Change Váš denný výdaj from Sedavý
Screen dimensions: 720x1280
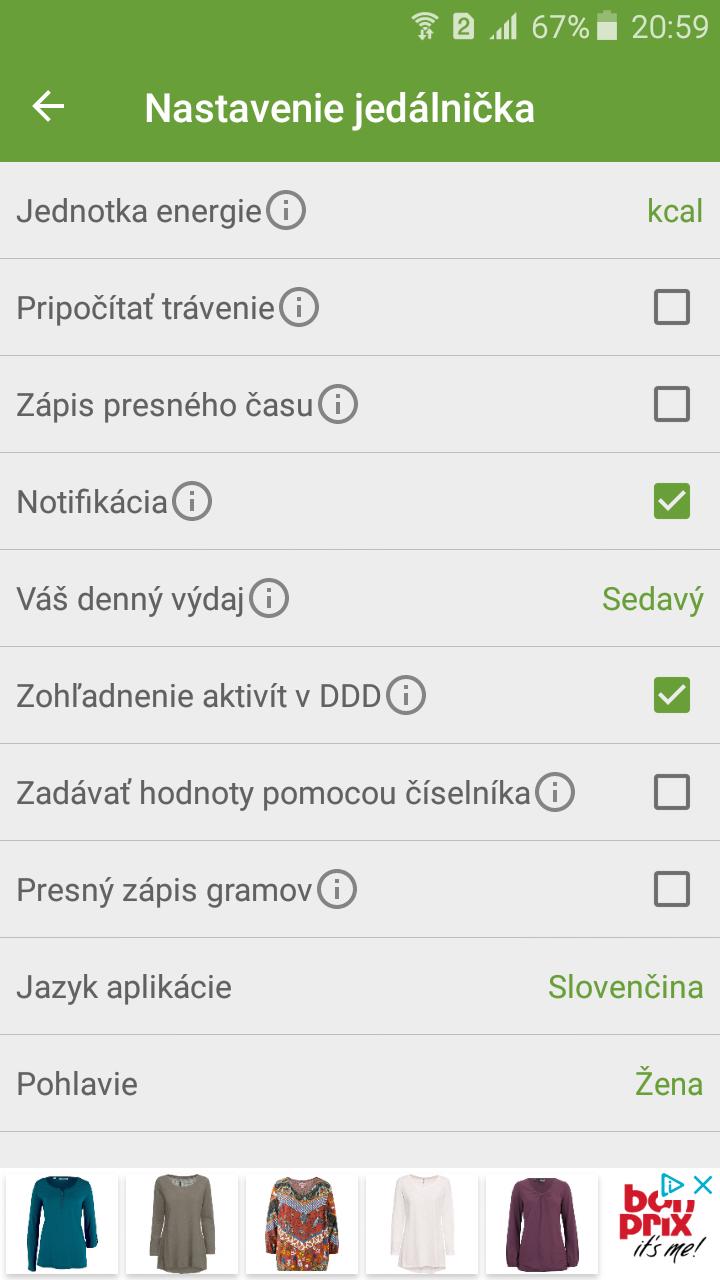(x=652, y=598)
